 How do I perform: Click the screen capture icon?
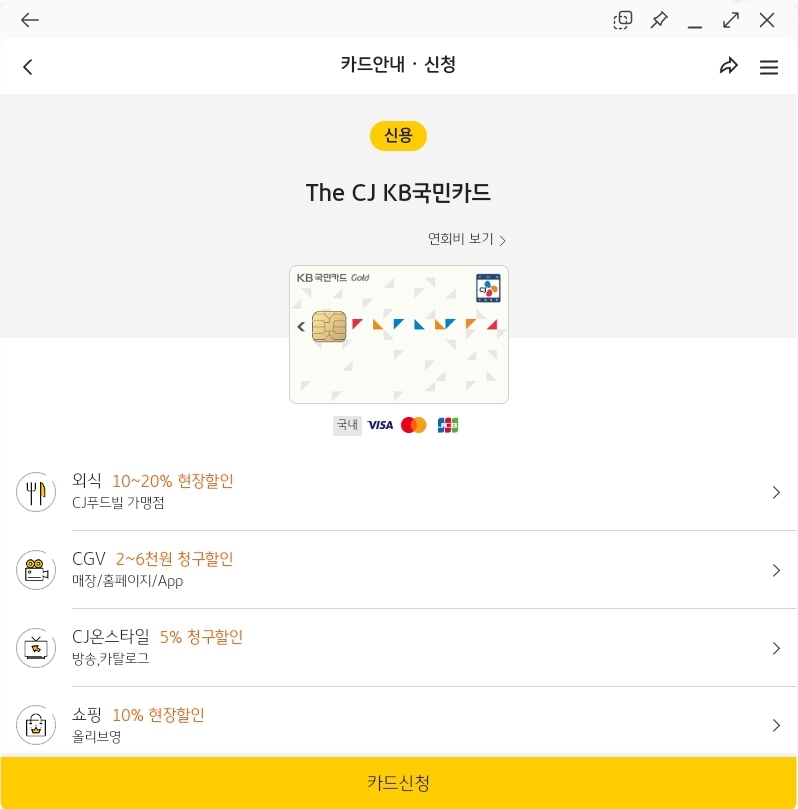click(622, 20)
